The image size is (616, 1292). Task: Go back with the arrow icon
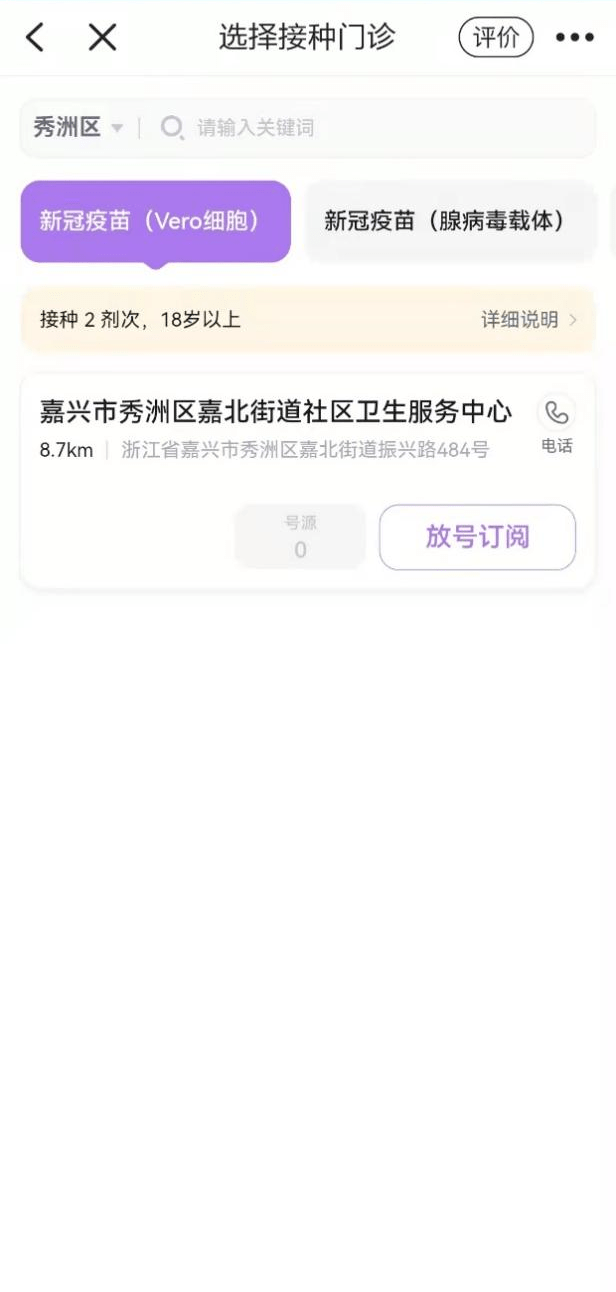coord(35,38)
